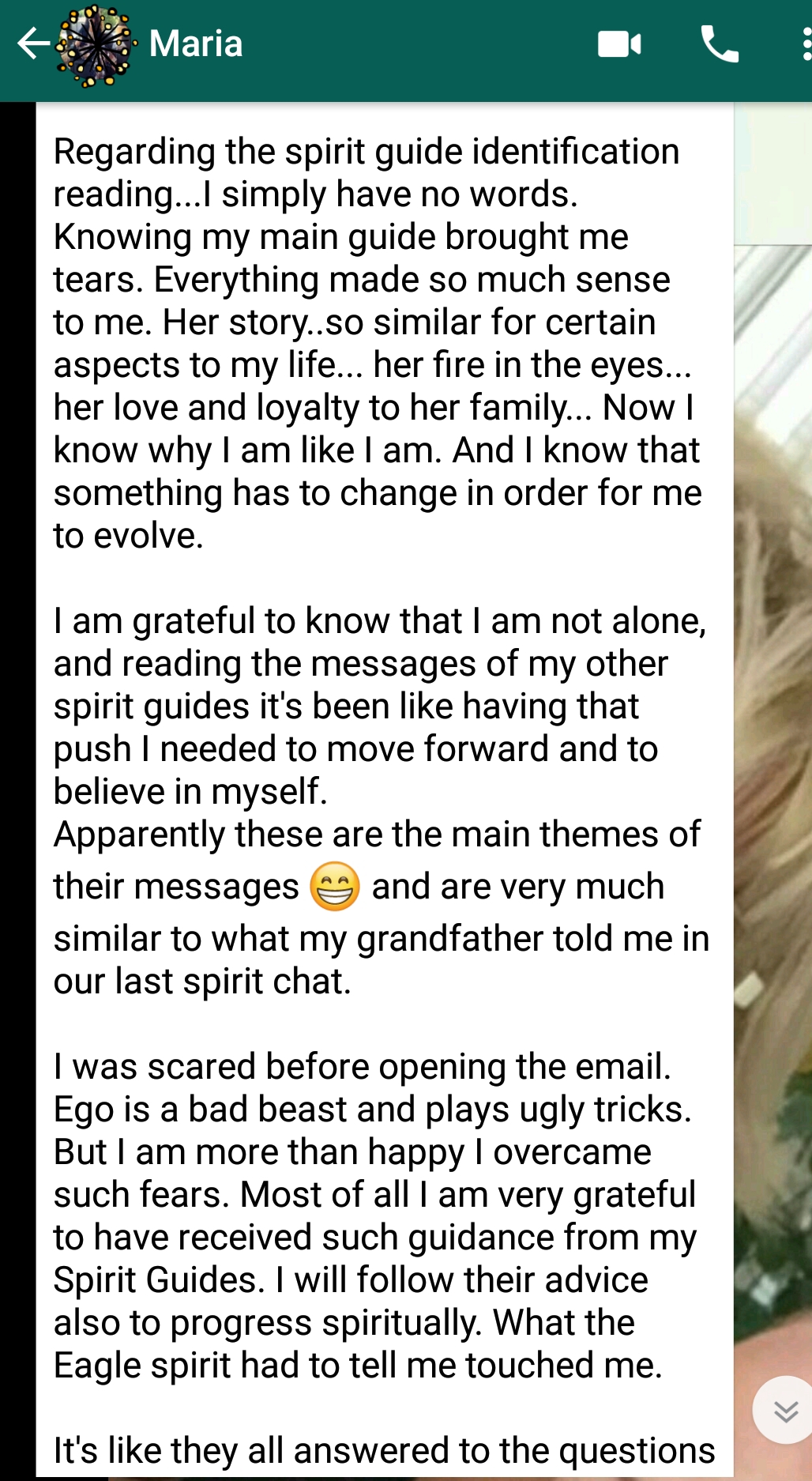The height and width of the screenshot is (1481, 812).
Task: Go back from Maria's chat
Action: tap(32, 43)
